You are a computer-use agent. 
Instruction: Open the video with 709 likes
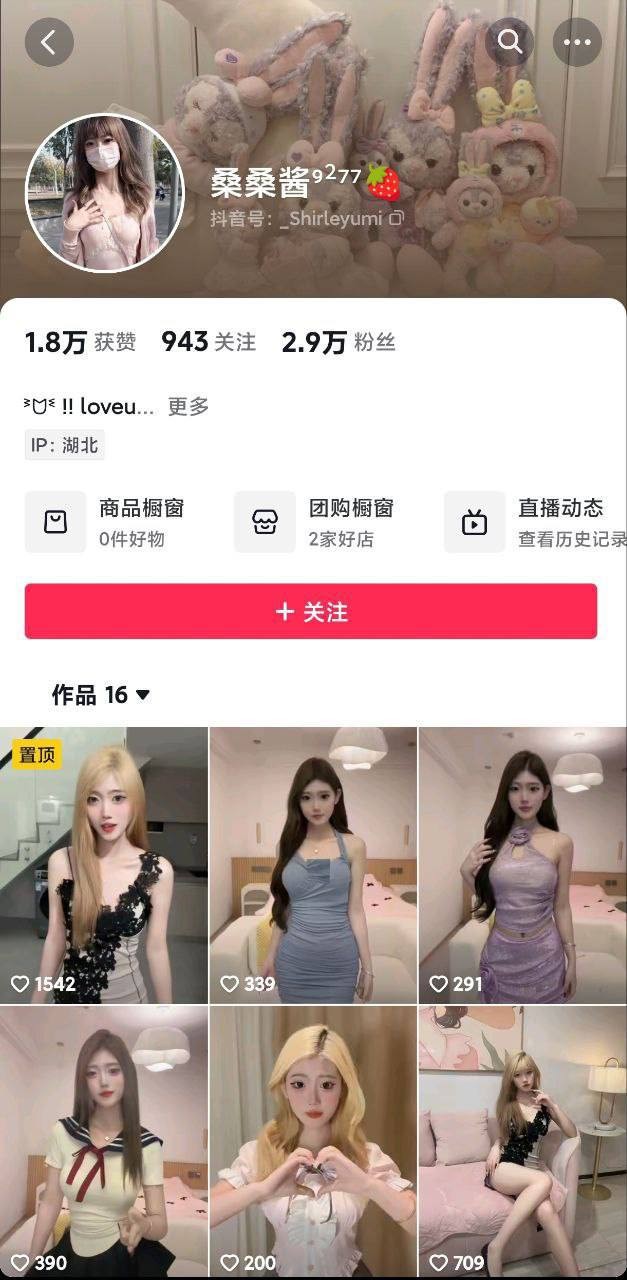pyautogui.click(x=522, y=1140)
